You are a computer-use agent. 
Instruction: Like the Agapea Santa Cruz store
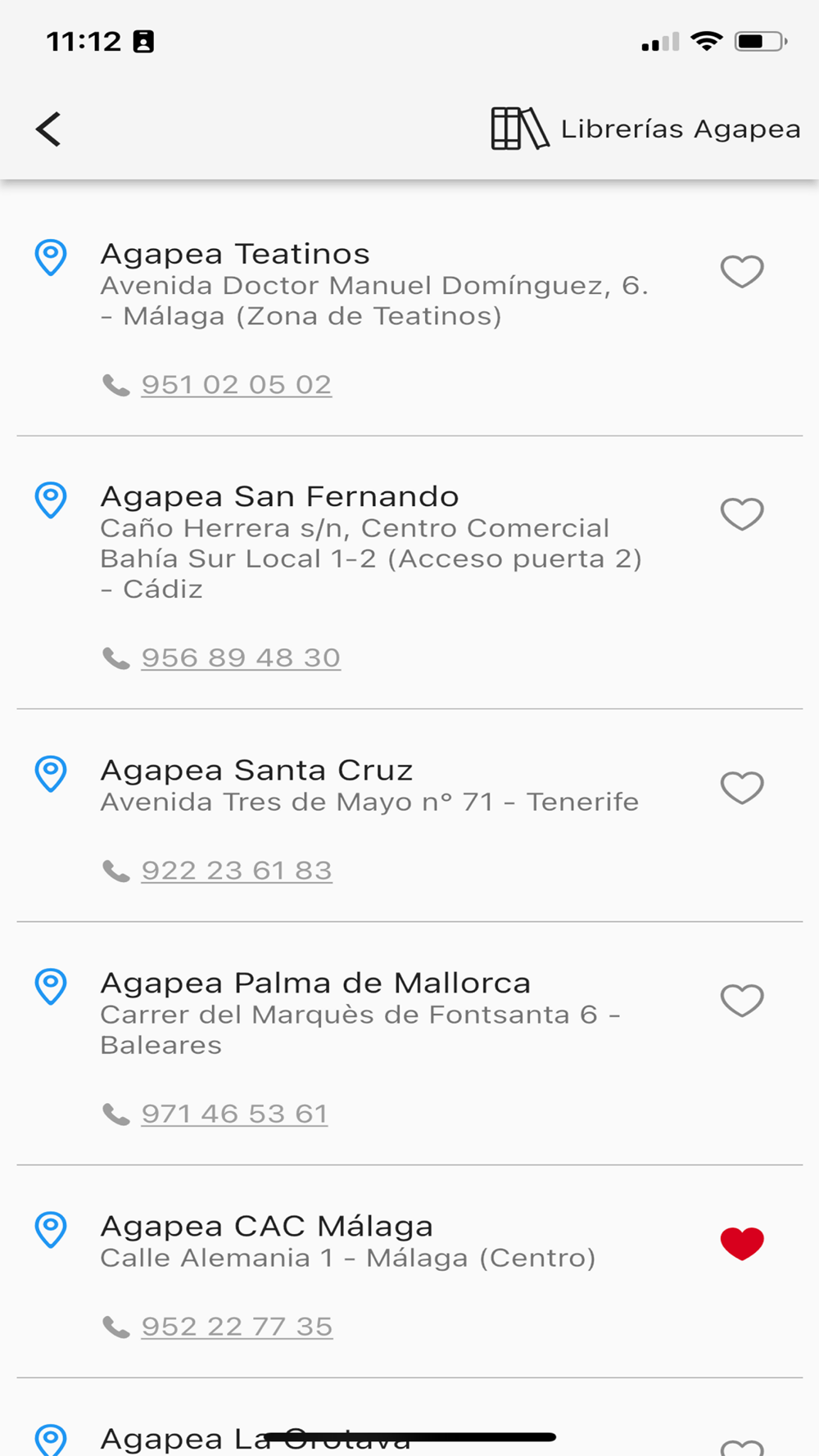[x=742, y=787]
